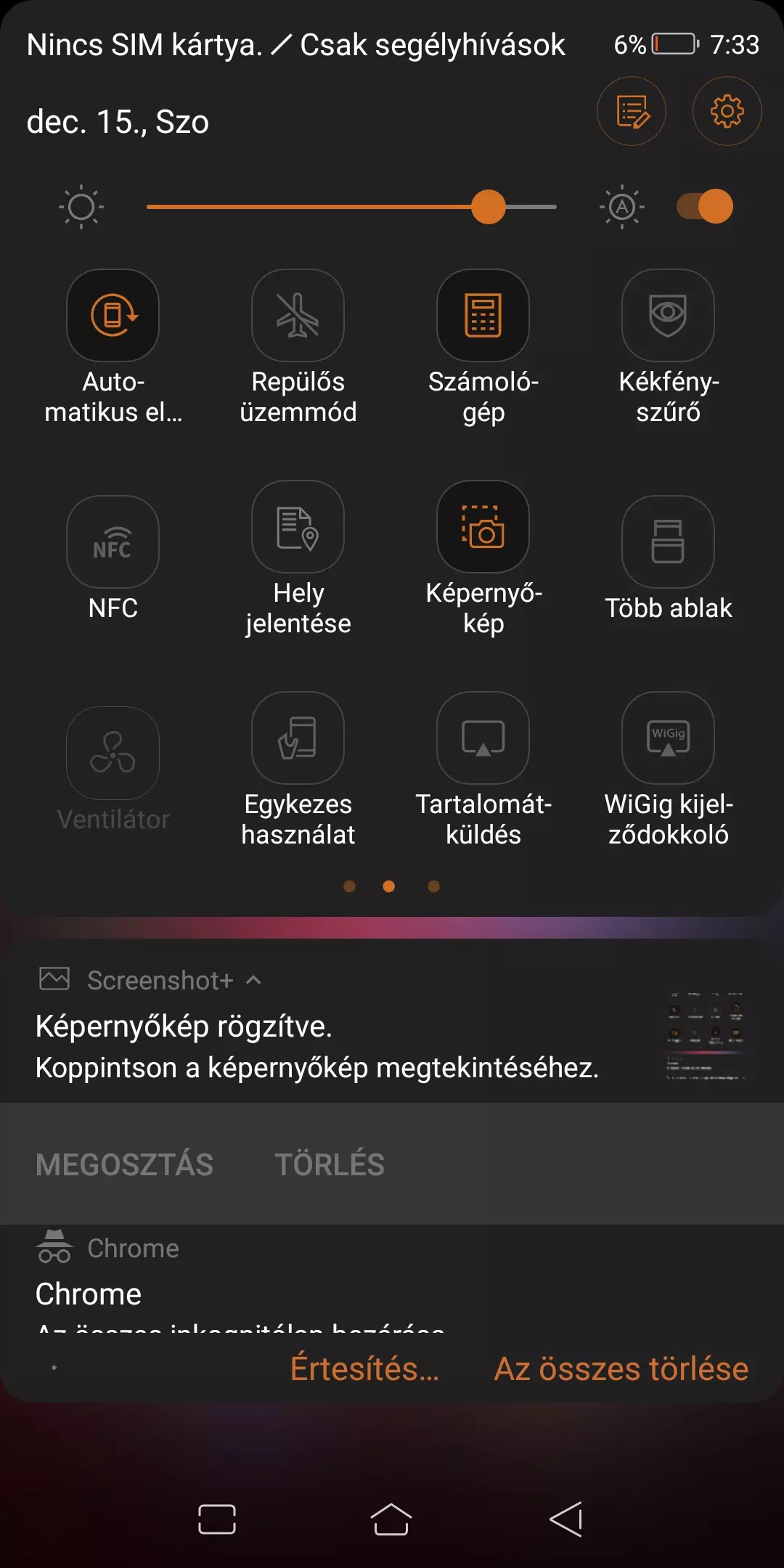Toggle Hely jelentése tile
Image resolution: width=784 pixels, height=1568 pixels.
[x=298, y=526]
